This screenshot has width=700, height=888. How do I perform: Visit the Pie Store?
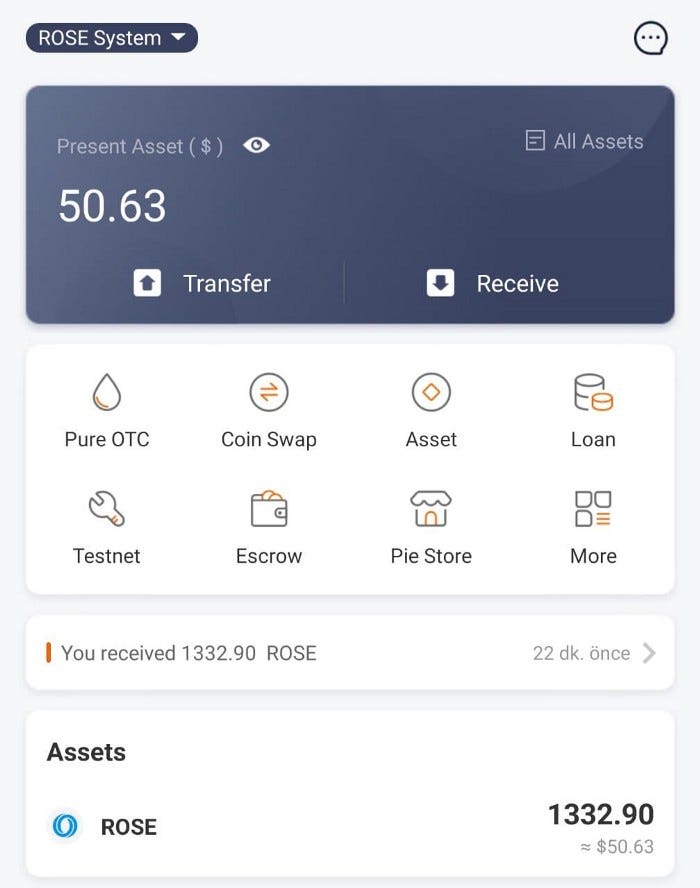coord(431,526)
